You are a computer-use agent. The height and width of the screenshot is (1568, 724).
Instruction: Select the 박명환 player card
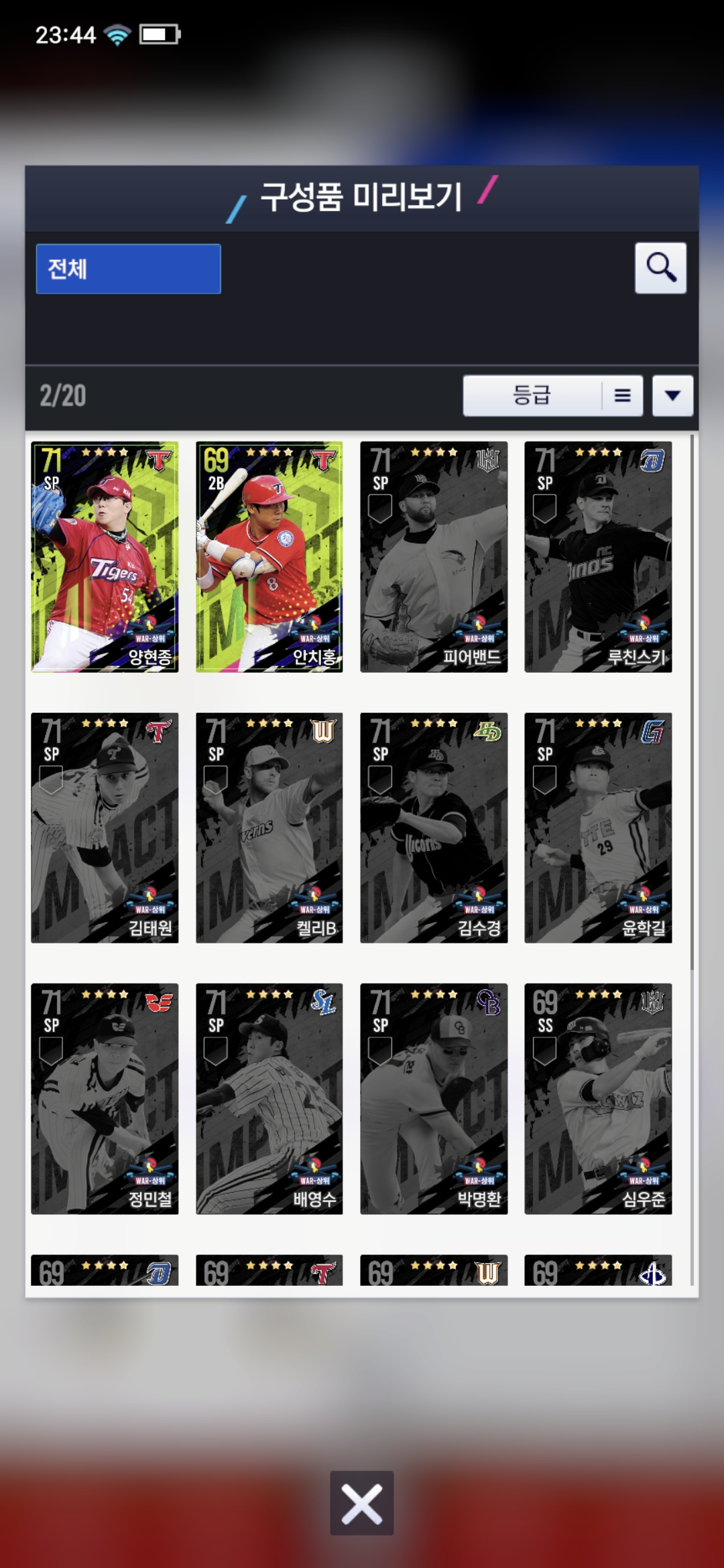pos(434,1098)
